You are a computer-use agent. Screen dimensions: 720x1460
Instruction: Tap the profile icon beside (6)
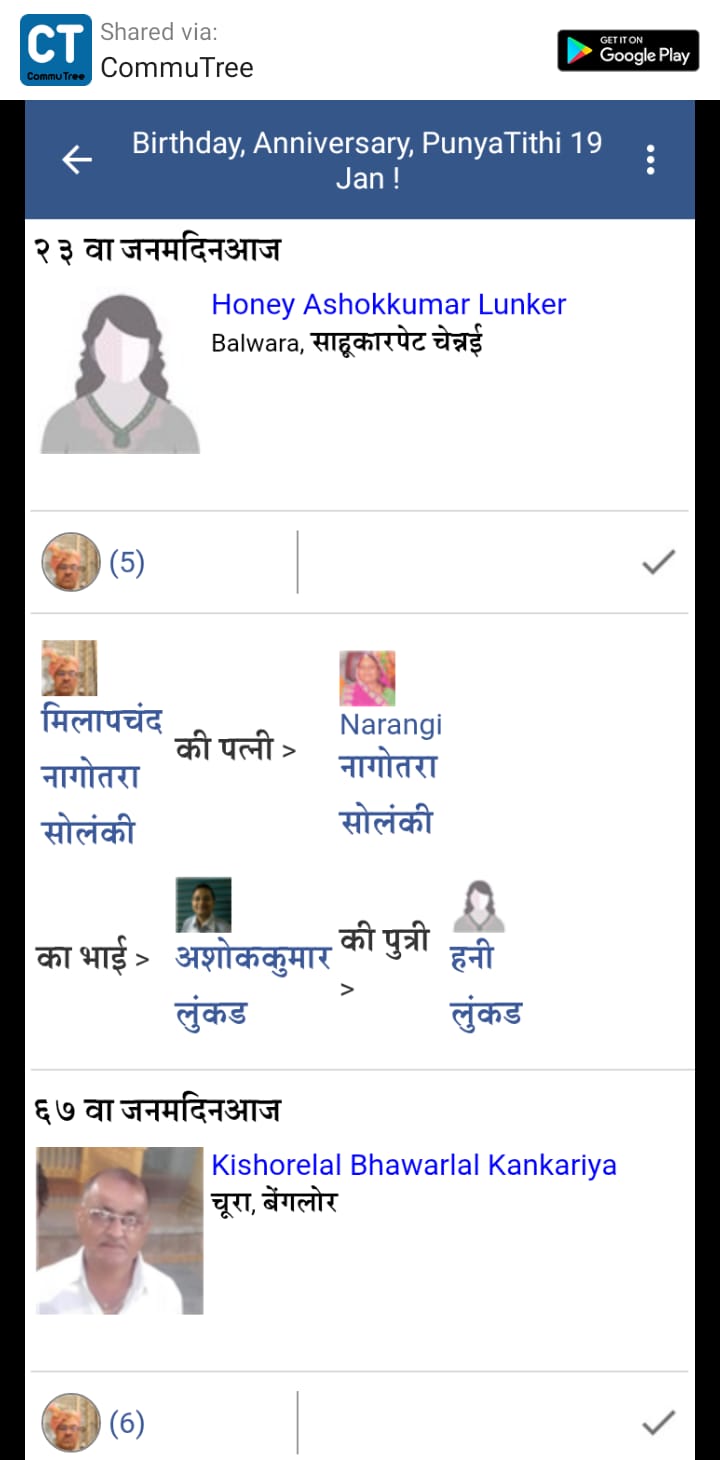click(70, 1421)
